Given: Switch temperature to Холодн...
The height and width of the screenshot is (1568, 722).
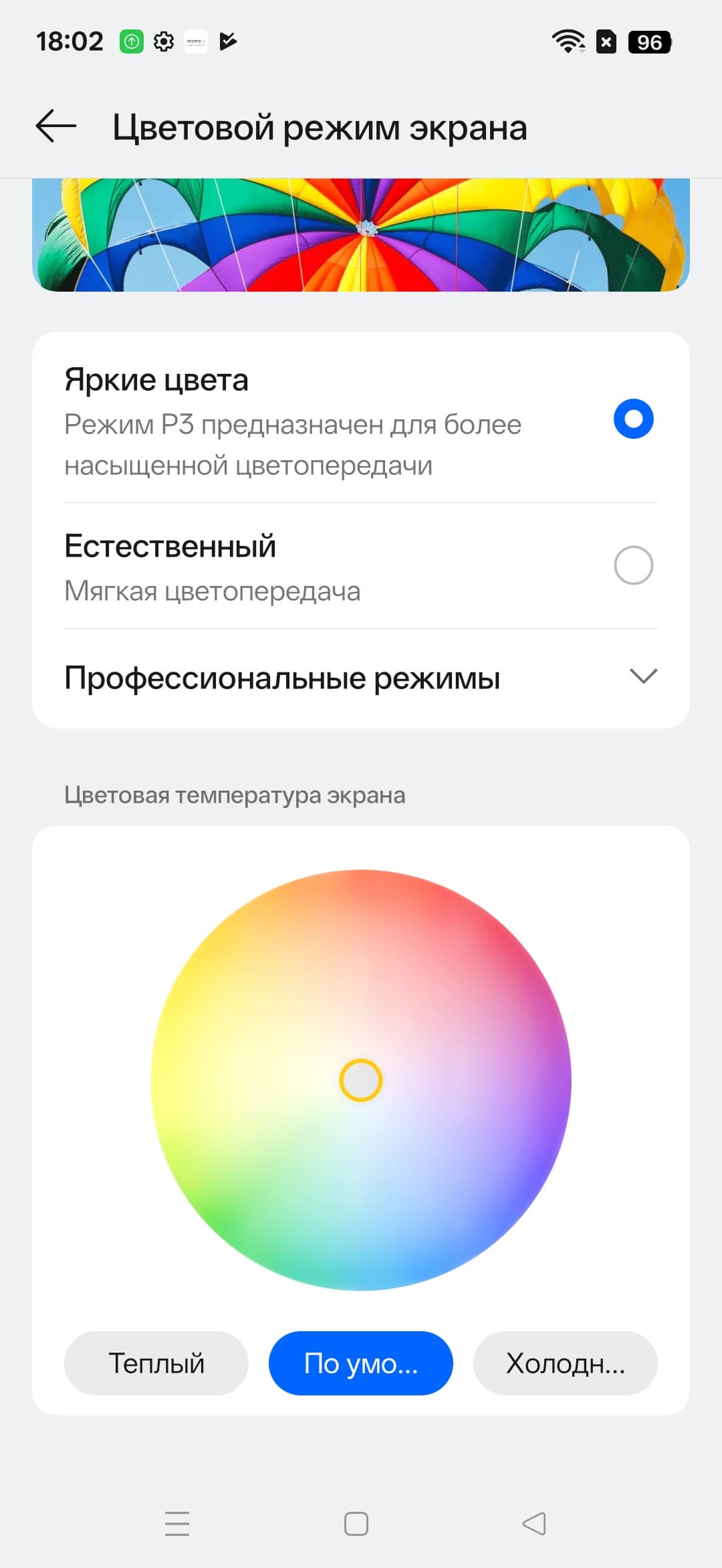Looking at the screenshot, I should [565, 1363].
